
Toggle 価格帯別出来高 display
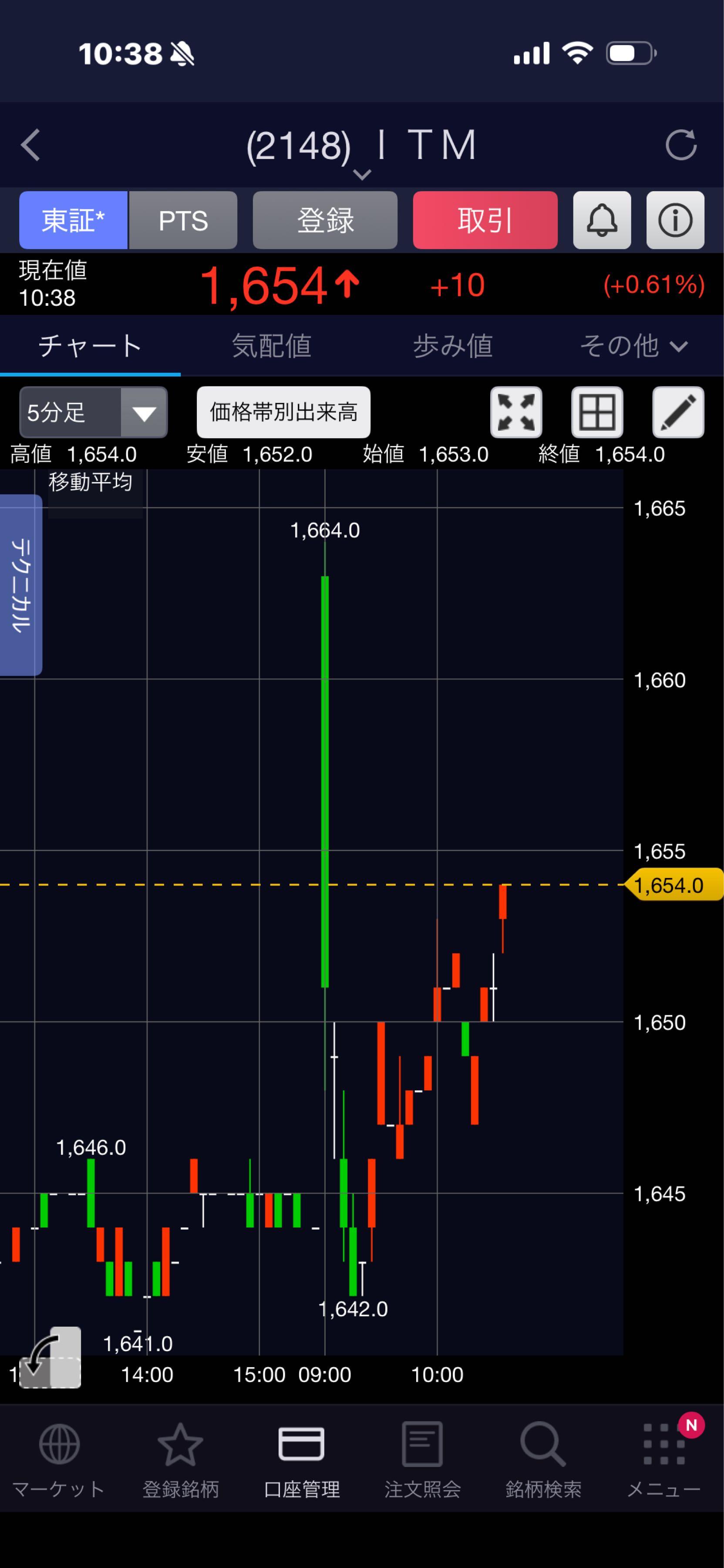pos(283,413)
